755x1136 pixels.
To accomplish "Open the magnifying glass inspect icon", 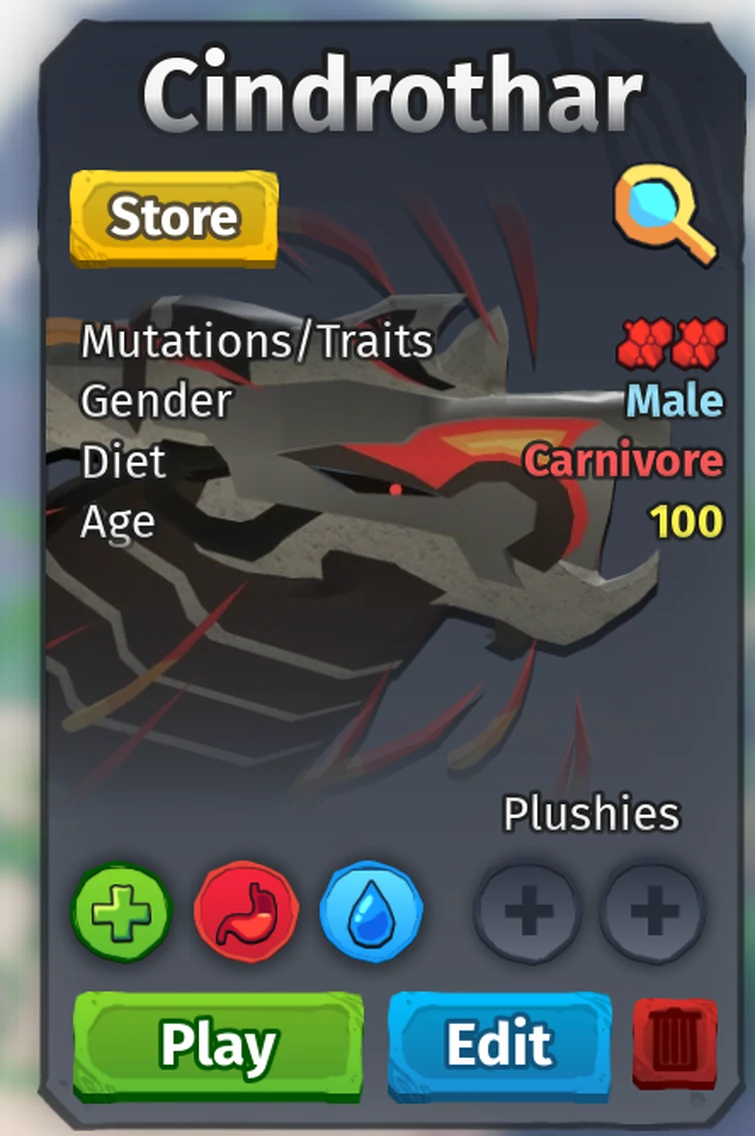I will tap(664, 214).
